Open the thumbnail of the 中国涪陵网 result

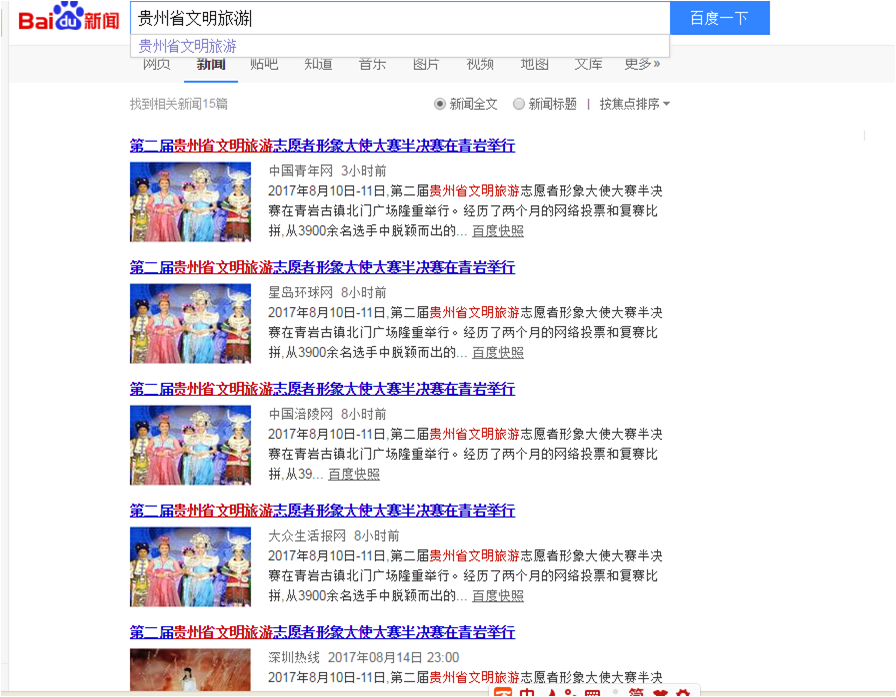[x=190, y=445]
